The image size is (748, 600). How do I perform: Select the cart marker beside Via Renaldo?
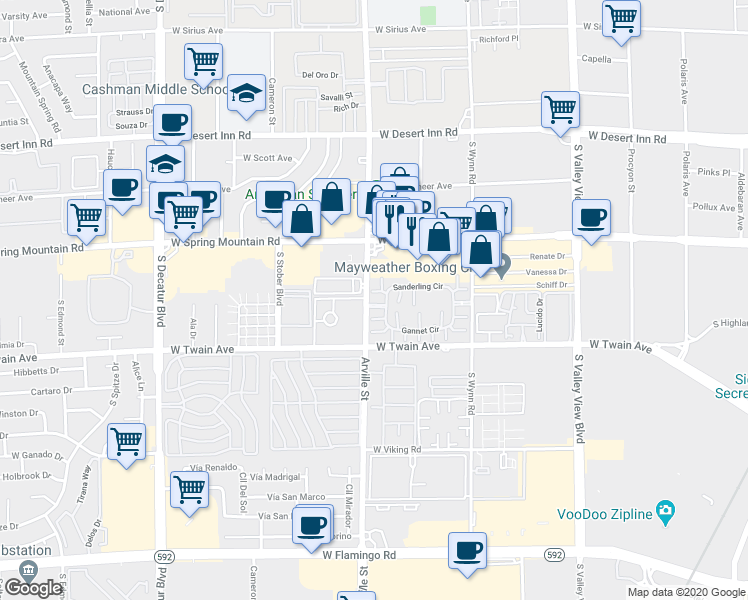pos(189,492)
